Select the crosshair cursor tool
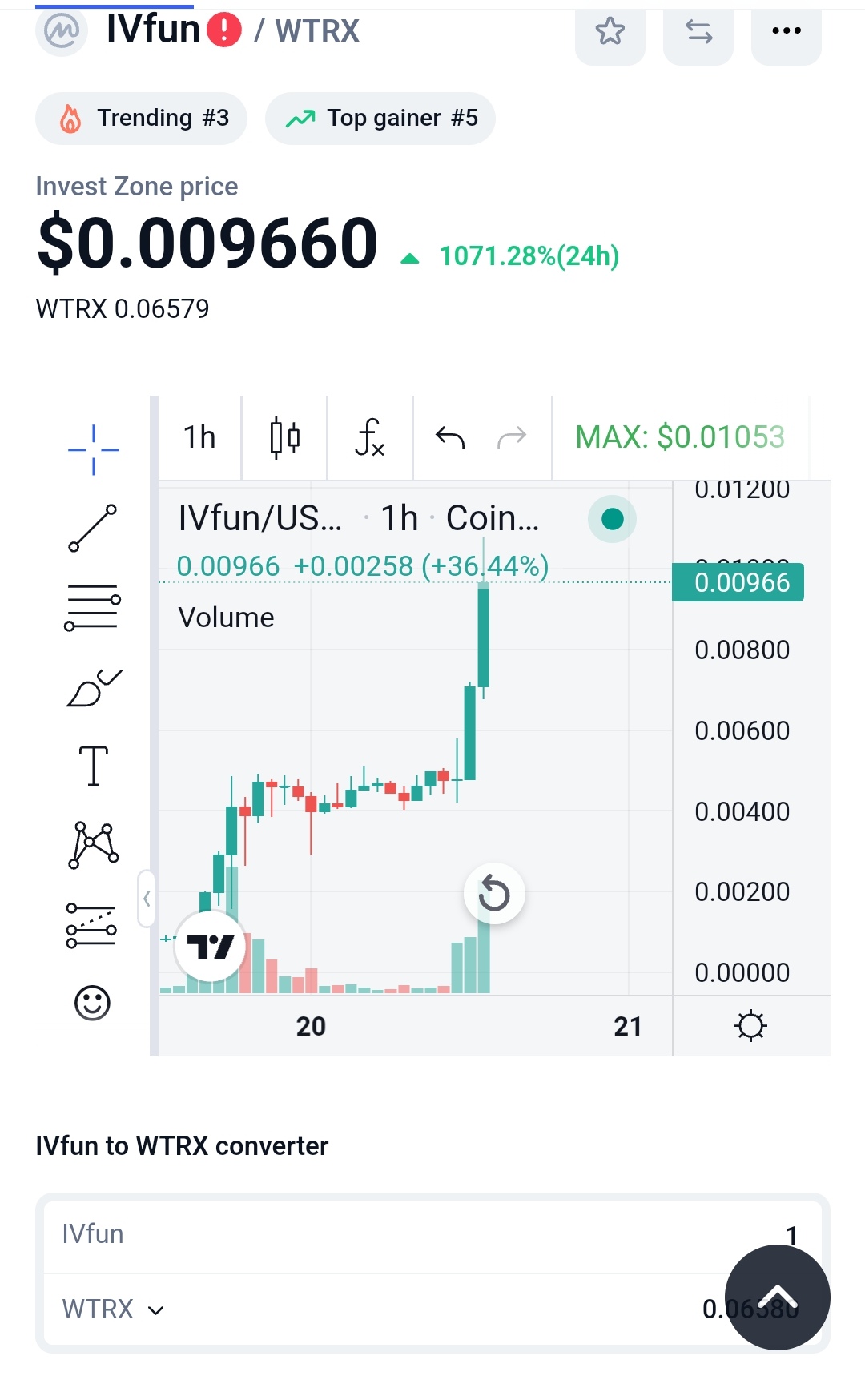The image size is (865, 1400). 93,449
